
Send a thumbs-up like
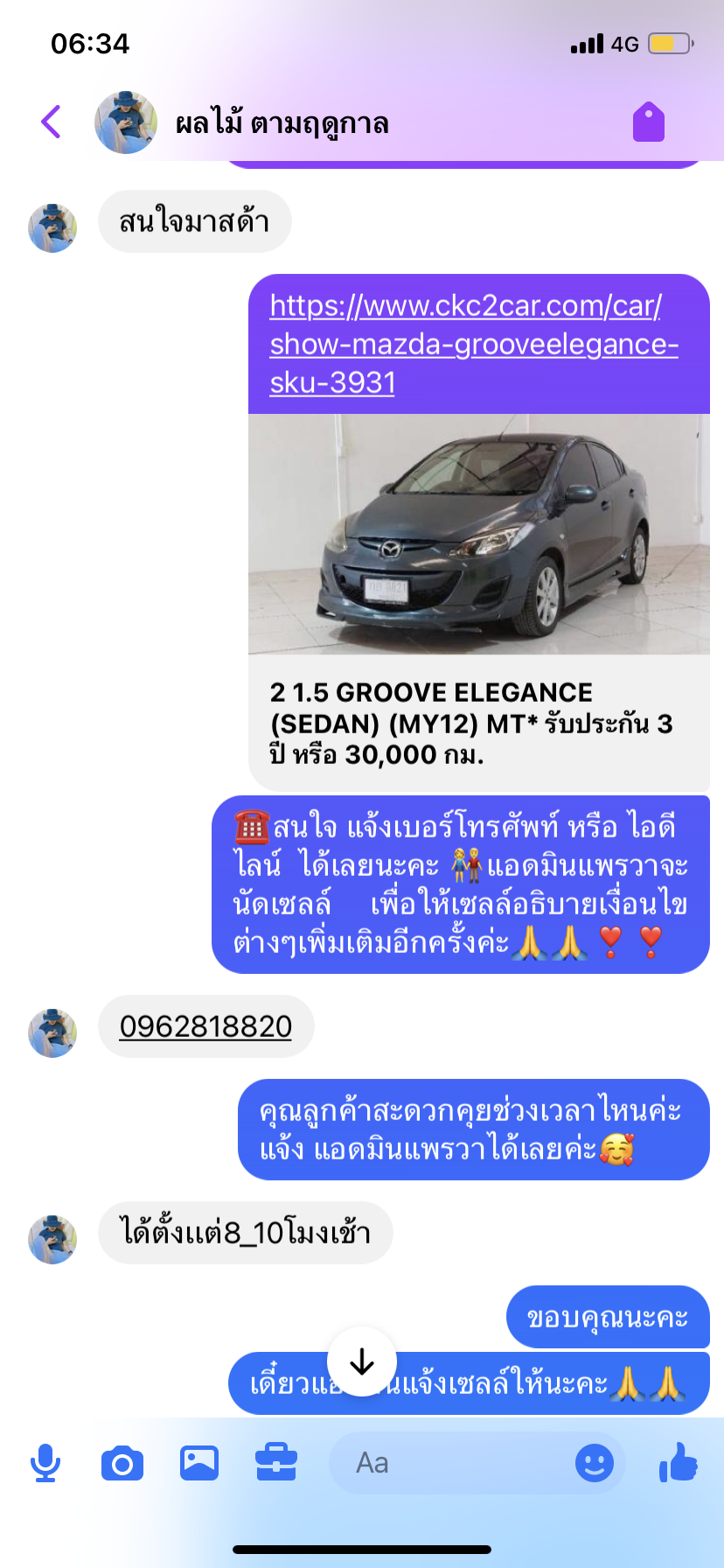(679, 1463)
